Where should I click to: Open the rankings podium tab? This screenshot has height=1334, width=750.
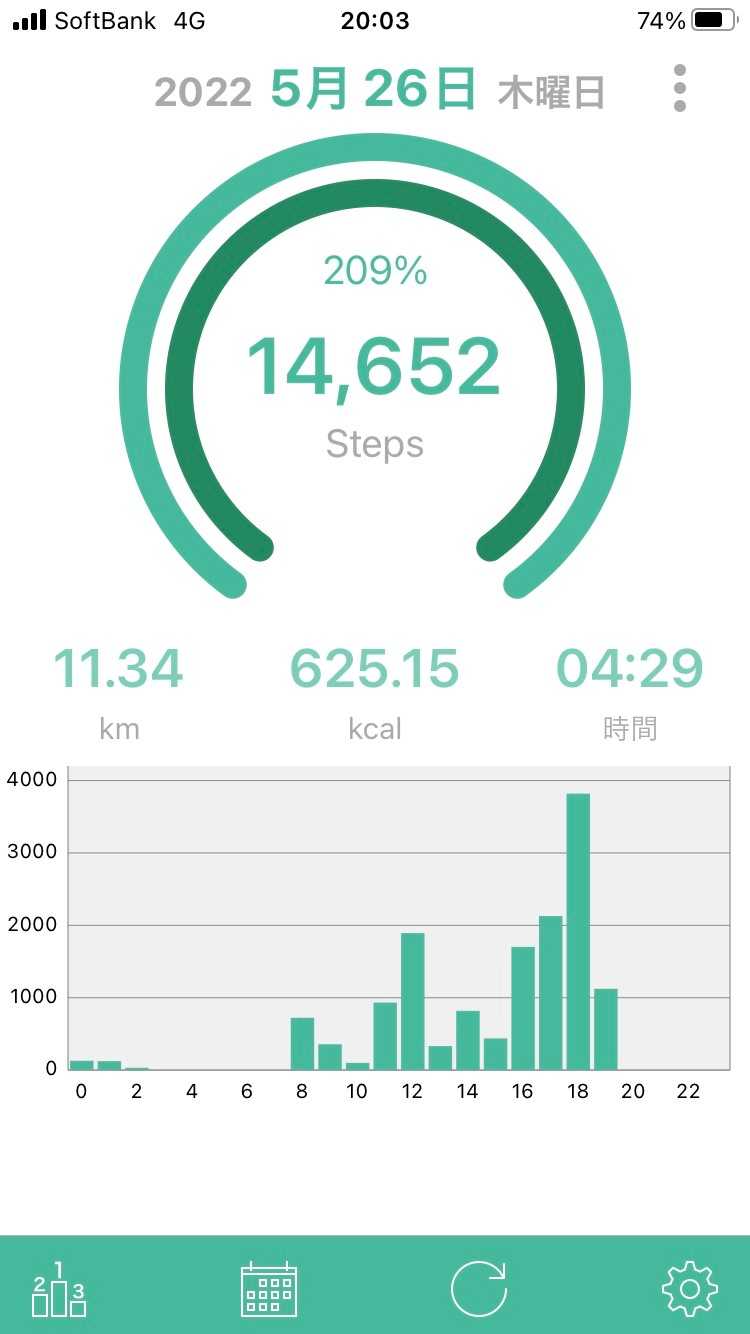click(59, 1289)
